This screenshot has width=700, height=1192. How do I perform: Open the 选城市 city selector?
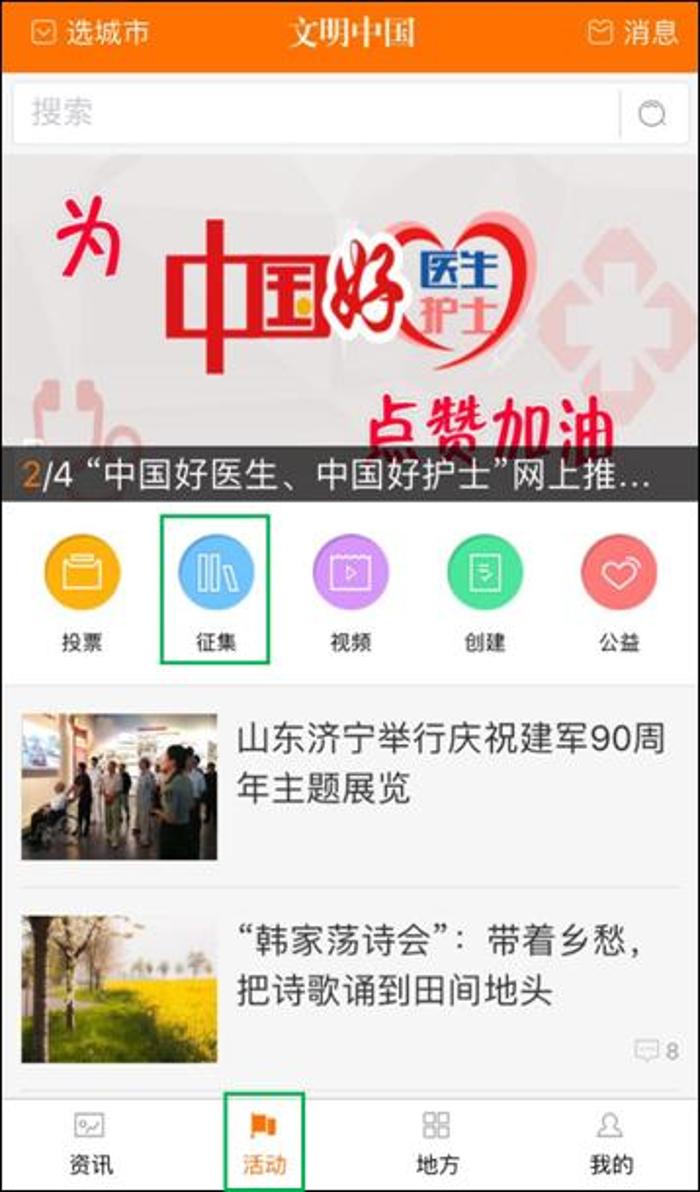(x=90, y=33)
